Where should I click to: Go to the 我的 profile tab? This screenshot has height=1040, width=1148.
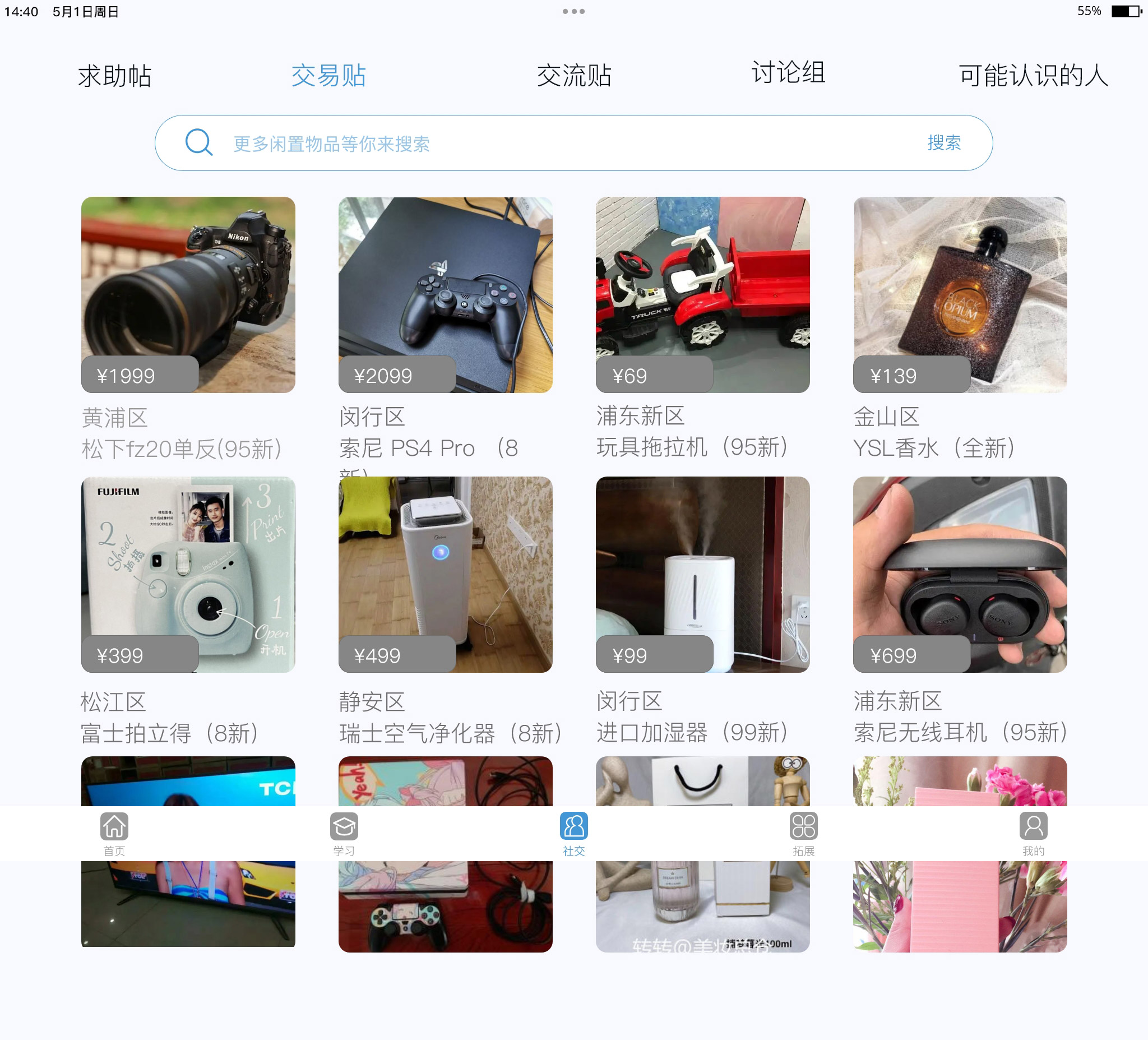[x=1033, y=833]
